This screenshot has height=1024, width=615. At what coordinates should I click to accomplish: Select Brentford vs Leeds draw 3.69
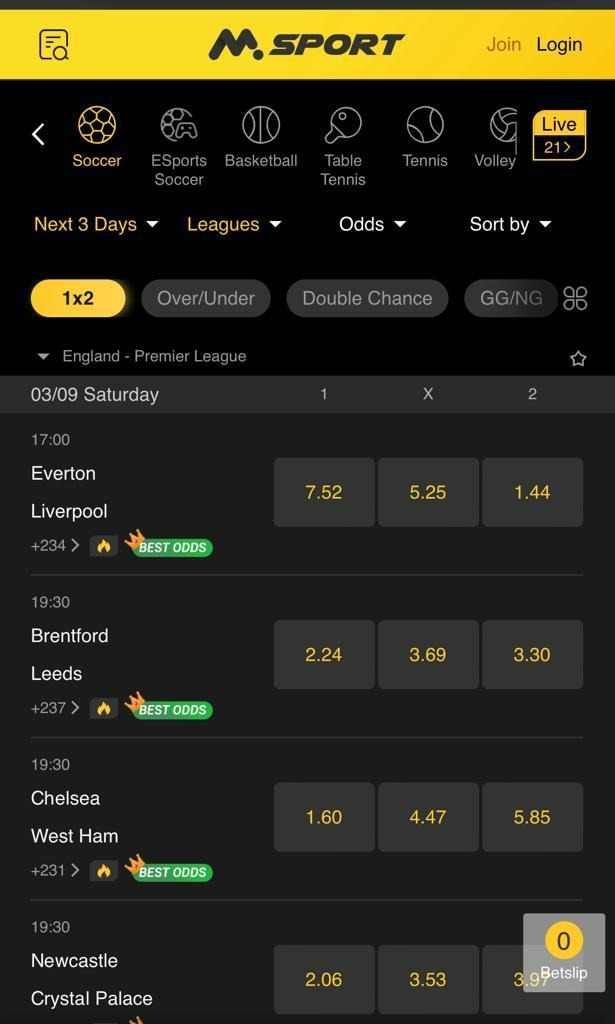tap(428, 654)
